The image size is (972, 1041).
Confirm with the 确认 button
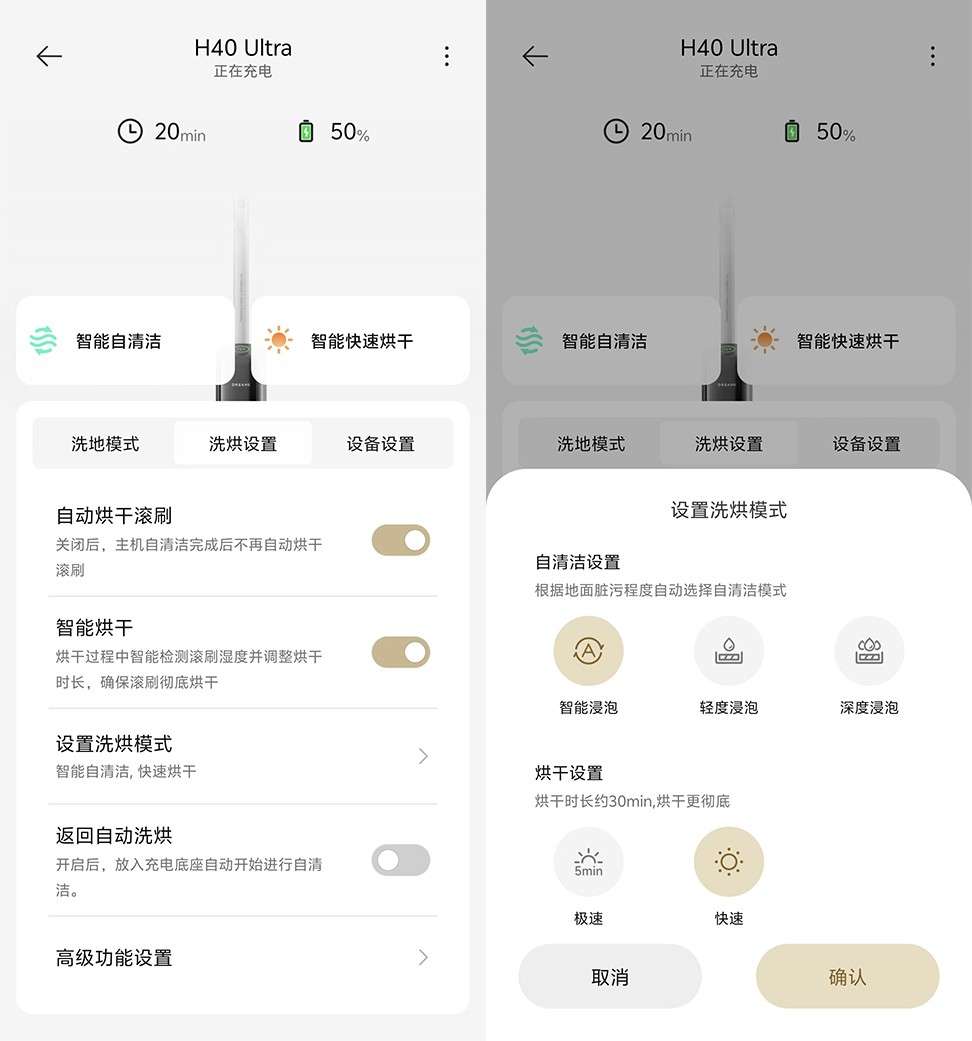(x=847, y=977)
